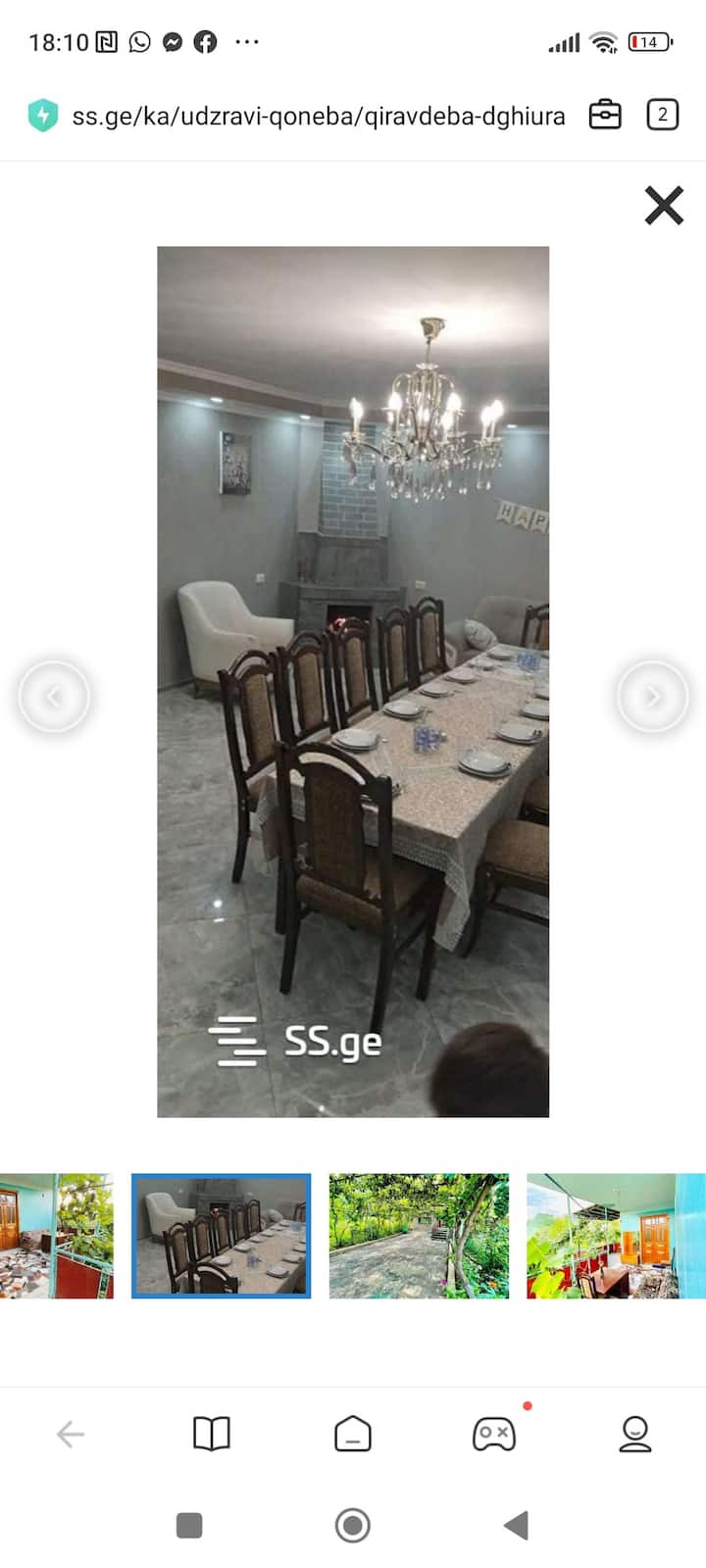Select the turquoise terrace thumbnail
The width and height of the screenshot is (706, 1568).
pos(616,1236)
